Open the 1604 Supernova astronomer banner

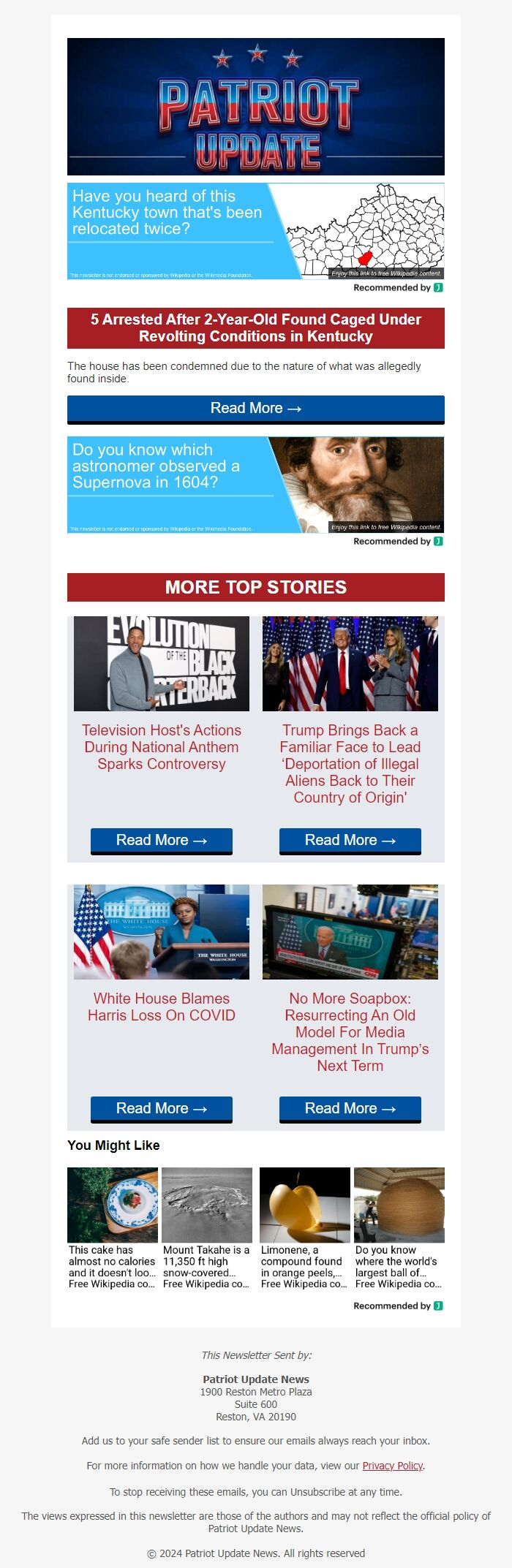(x=255, y=485)
